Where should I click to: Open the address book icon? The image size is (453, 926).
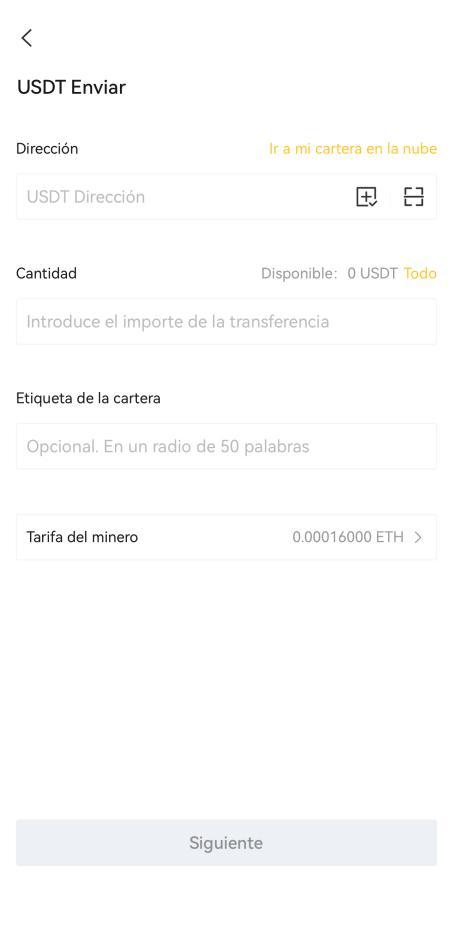coord(366,197)
